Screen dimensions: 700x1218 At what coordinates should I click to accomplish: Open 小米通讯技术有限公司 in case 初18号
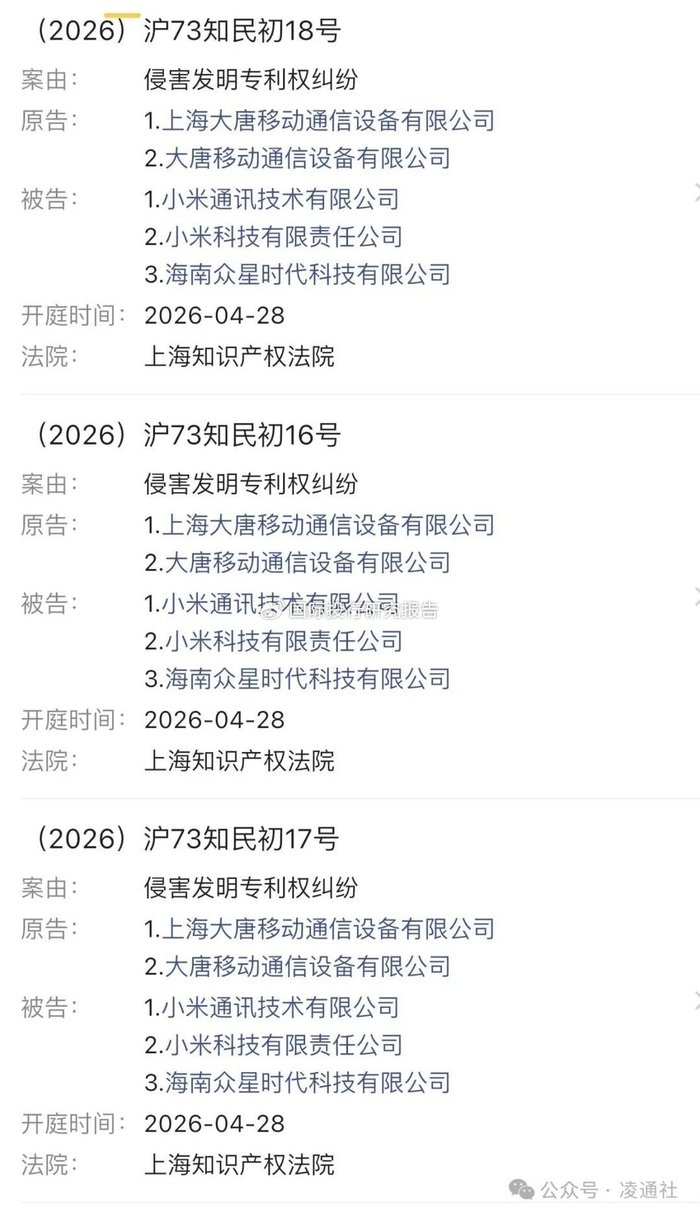click(280, 199)
